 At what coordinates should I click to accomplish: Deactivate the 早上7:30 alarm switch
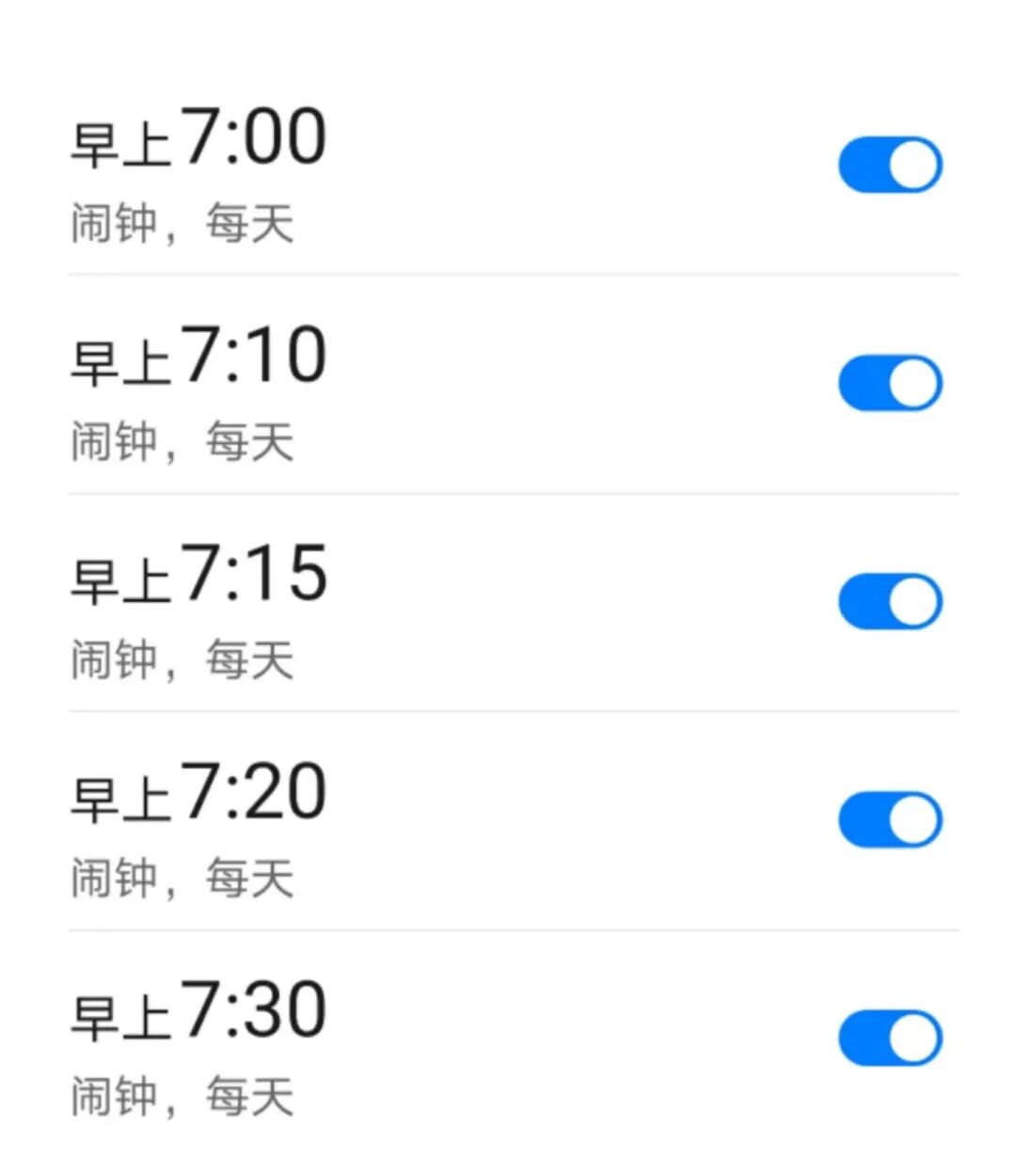pos(890,1039)
